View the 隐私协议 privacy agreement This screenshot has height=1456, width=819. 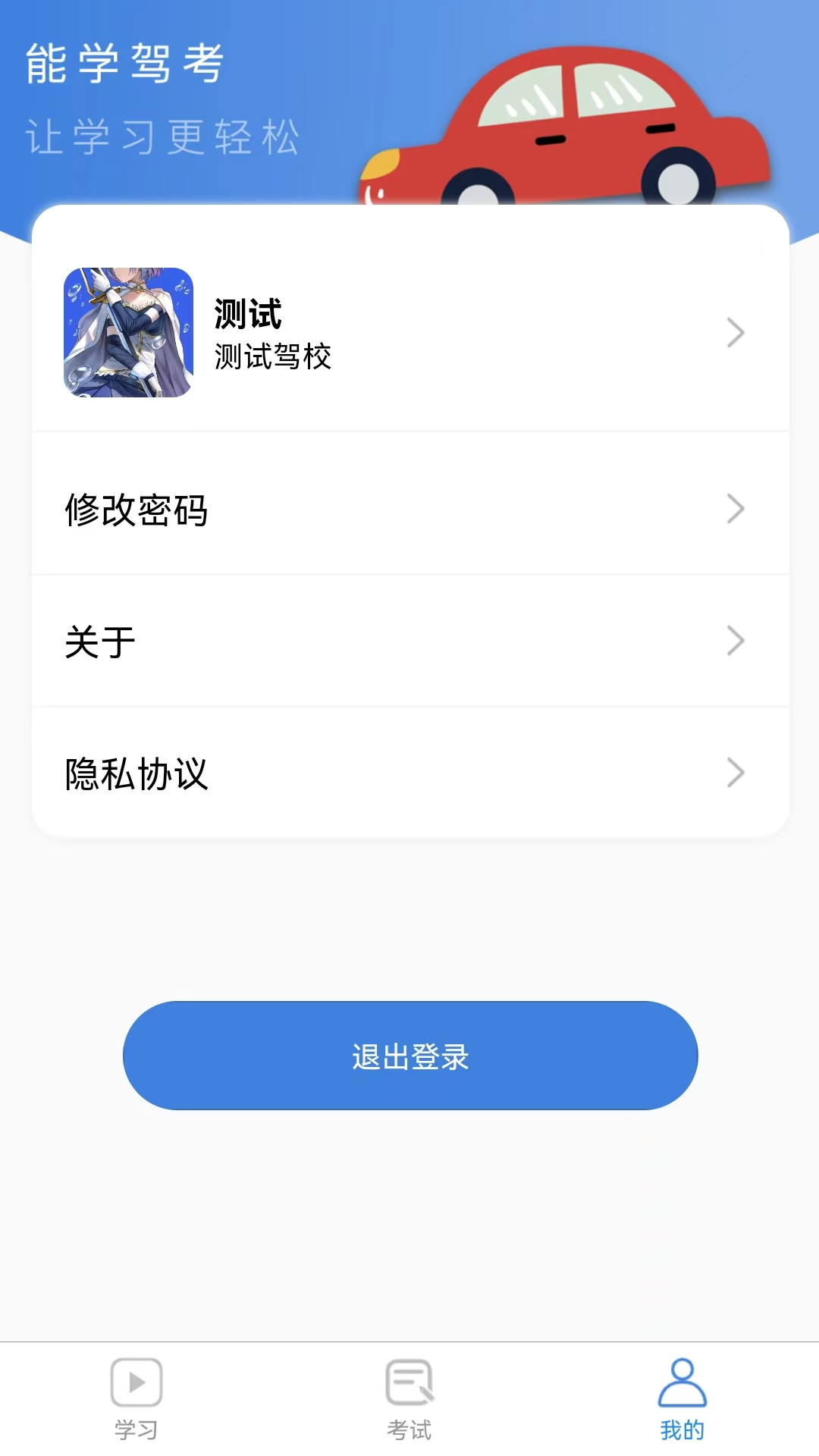pos(409,773)
